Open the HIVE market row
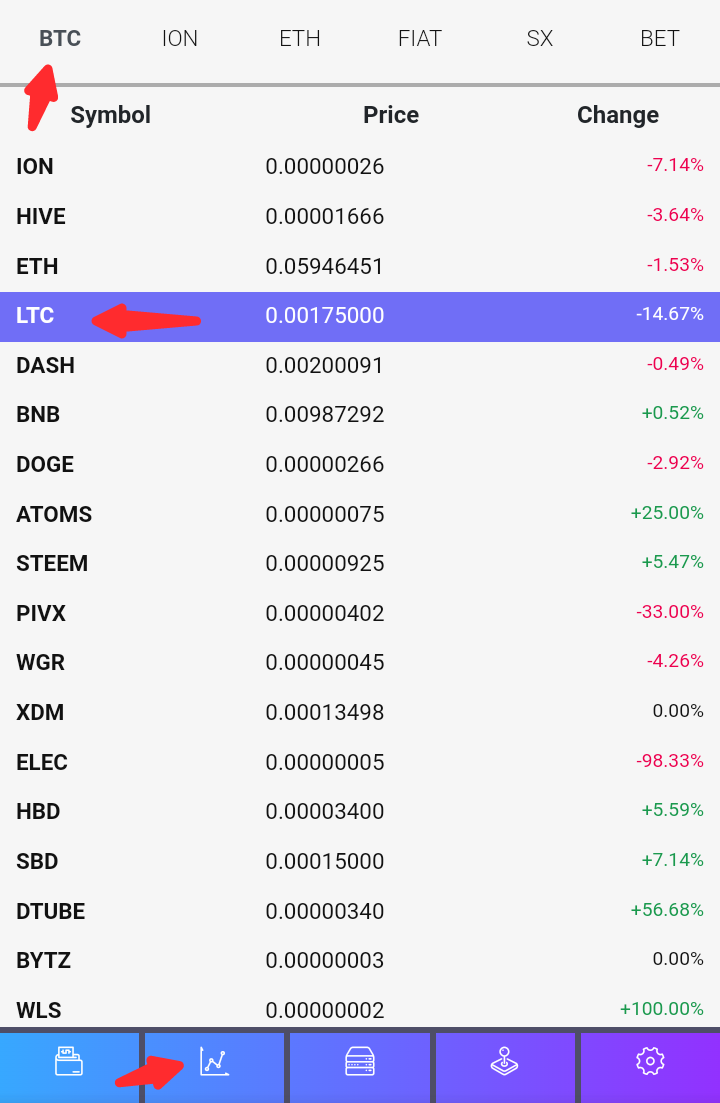720x1103 pixels. 360,217
